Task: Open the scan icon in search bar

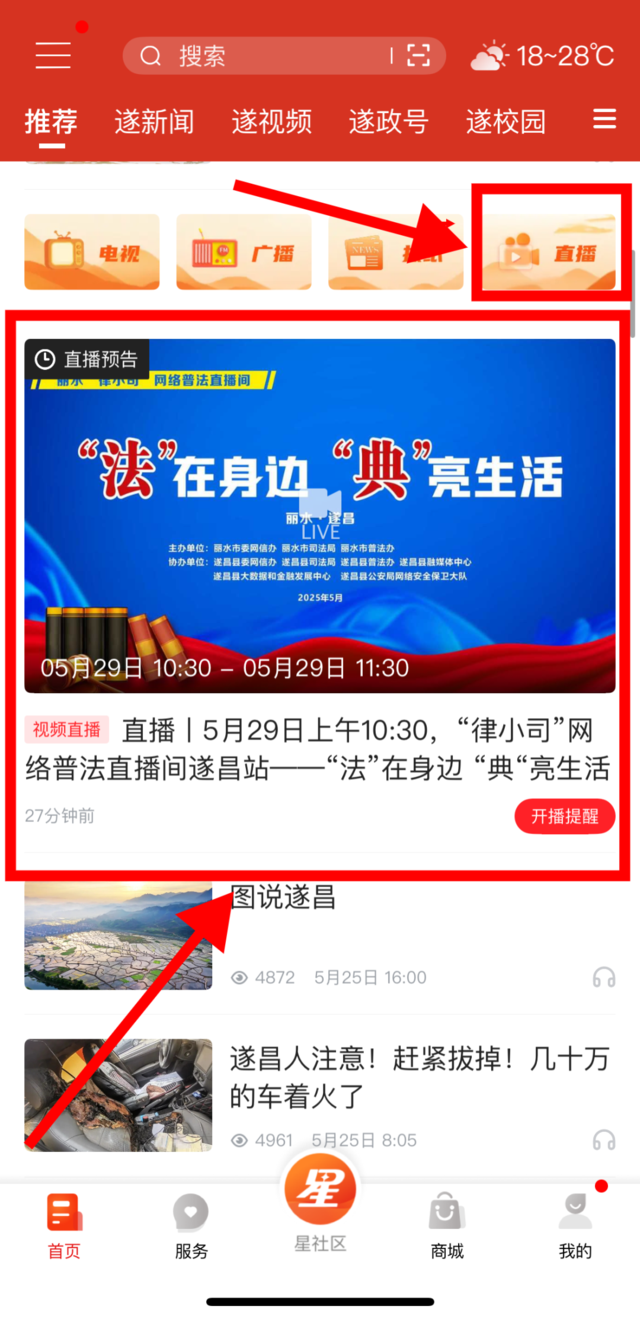Action: 417,56
